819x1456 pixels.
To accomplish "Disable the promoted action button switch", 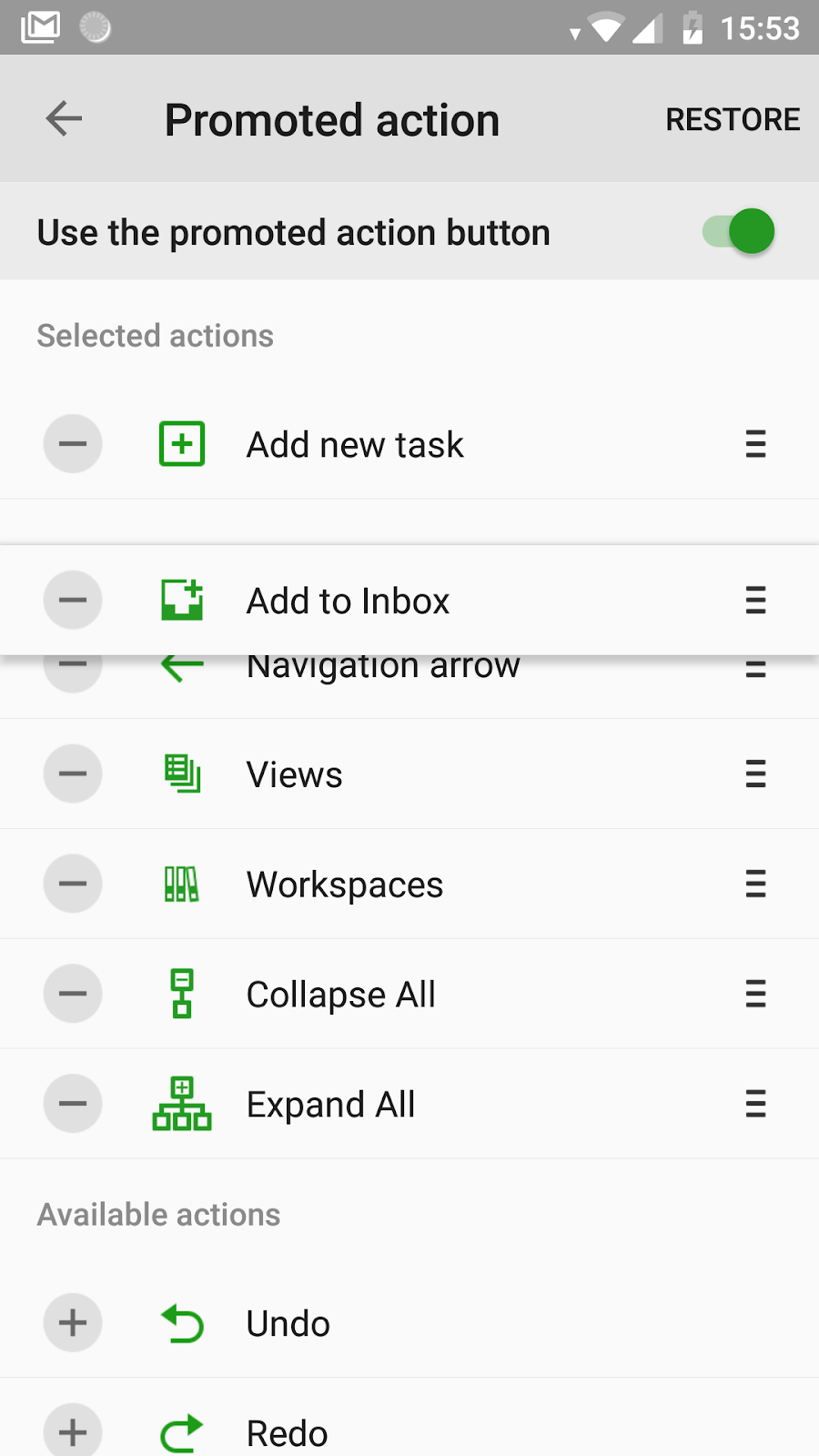I will 738,231.
